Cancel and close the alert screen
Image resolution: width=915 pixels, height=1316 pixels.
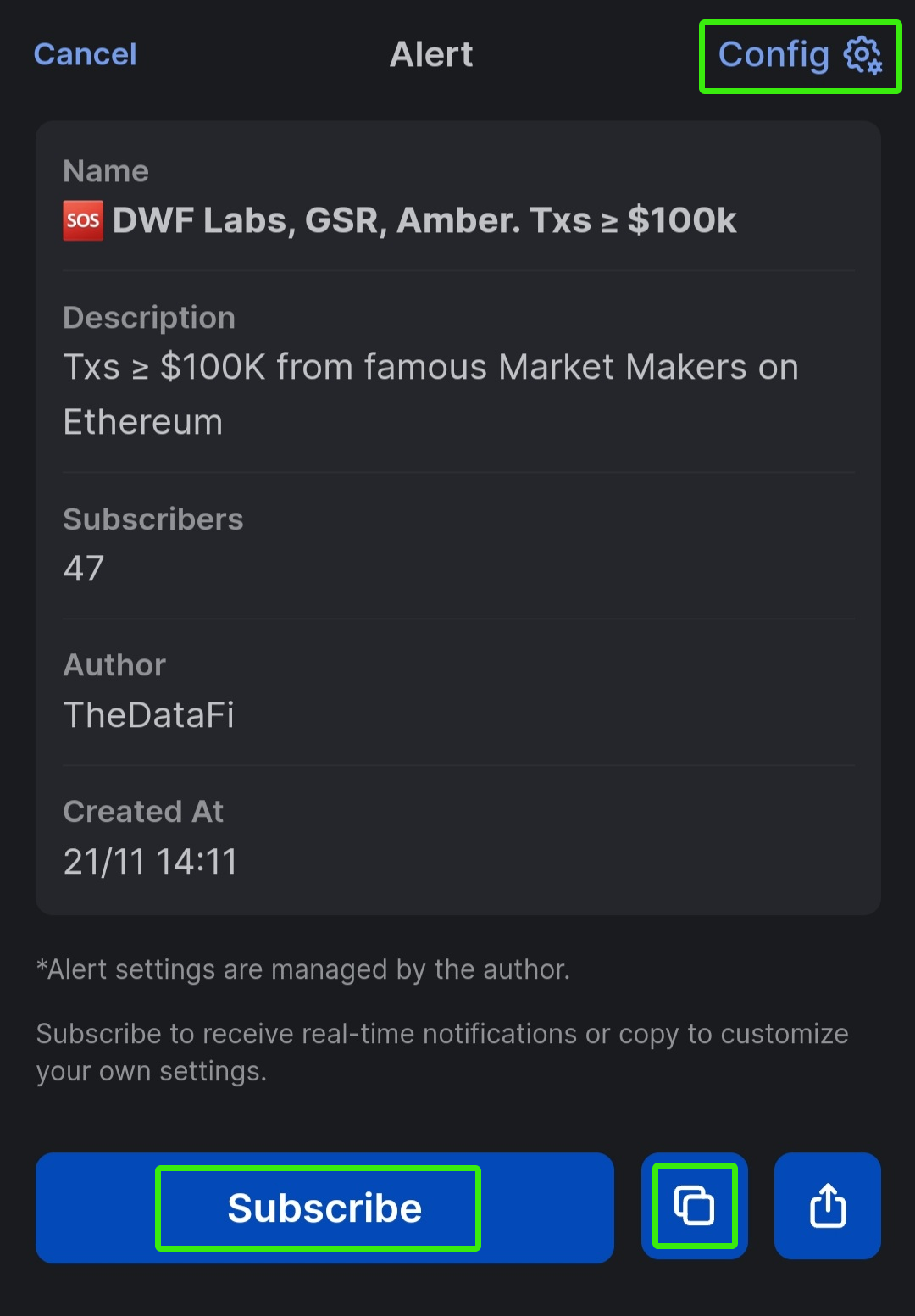[x=85, y=55]
